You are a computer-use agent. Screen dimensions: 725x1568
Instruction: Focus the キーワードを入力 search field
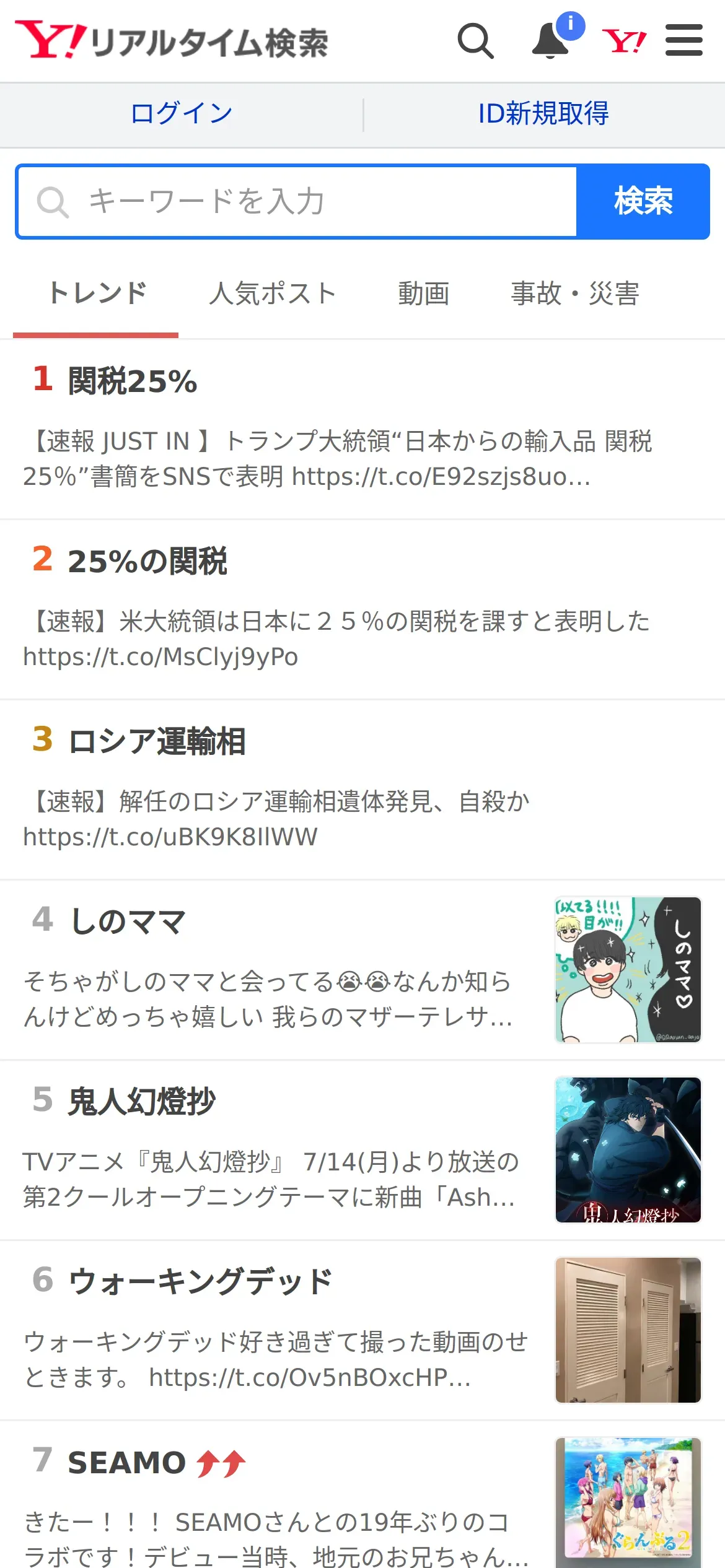tap(297, 201)
